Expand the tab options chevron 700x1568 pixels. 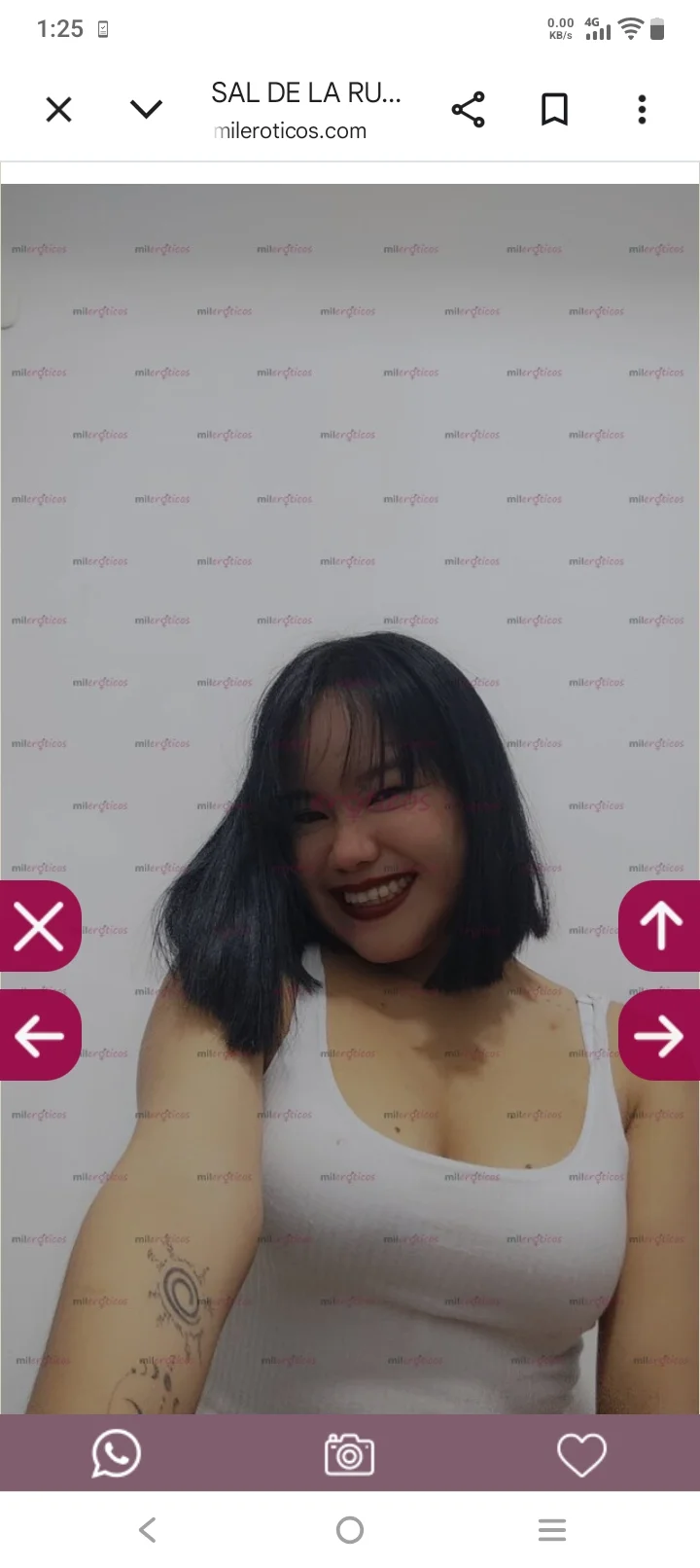click(x=146, y=109)
